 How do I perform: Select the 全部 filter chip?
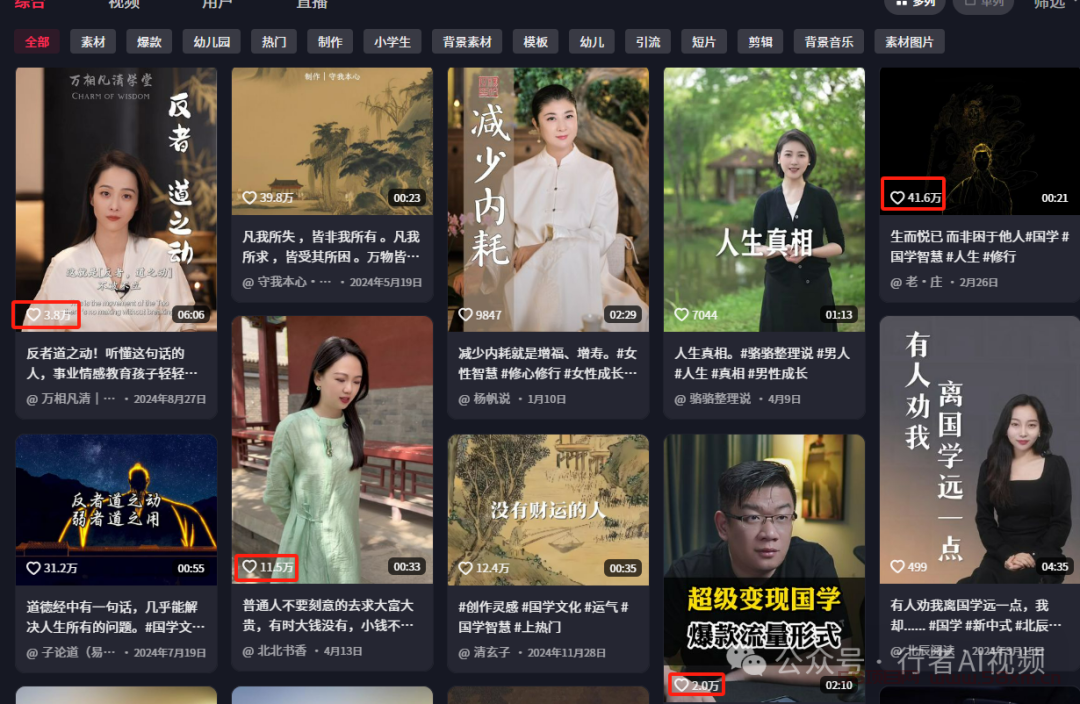[x=37, y=42]
